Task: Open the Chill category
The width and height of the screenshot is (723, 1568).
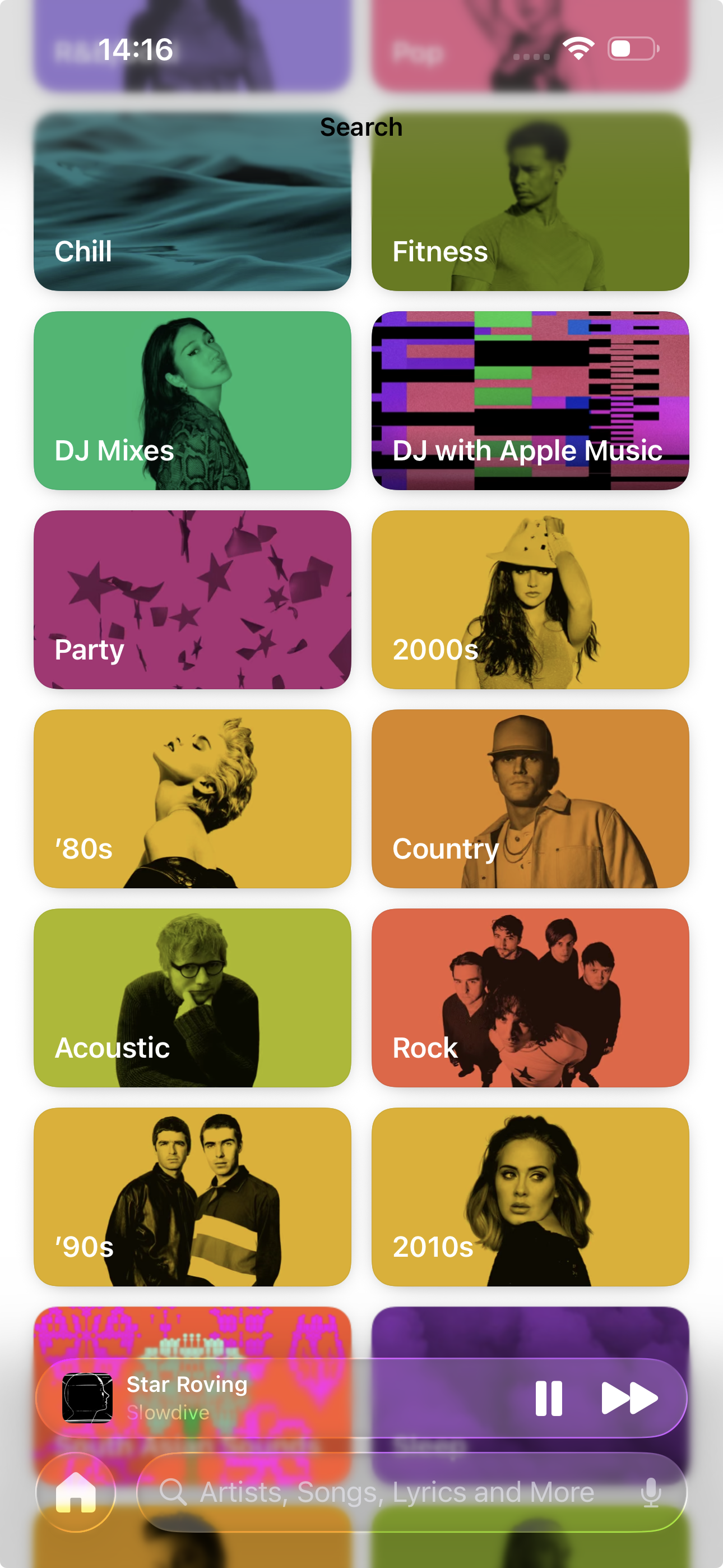Action: 192,201
